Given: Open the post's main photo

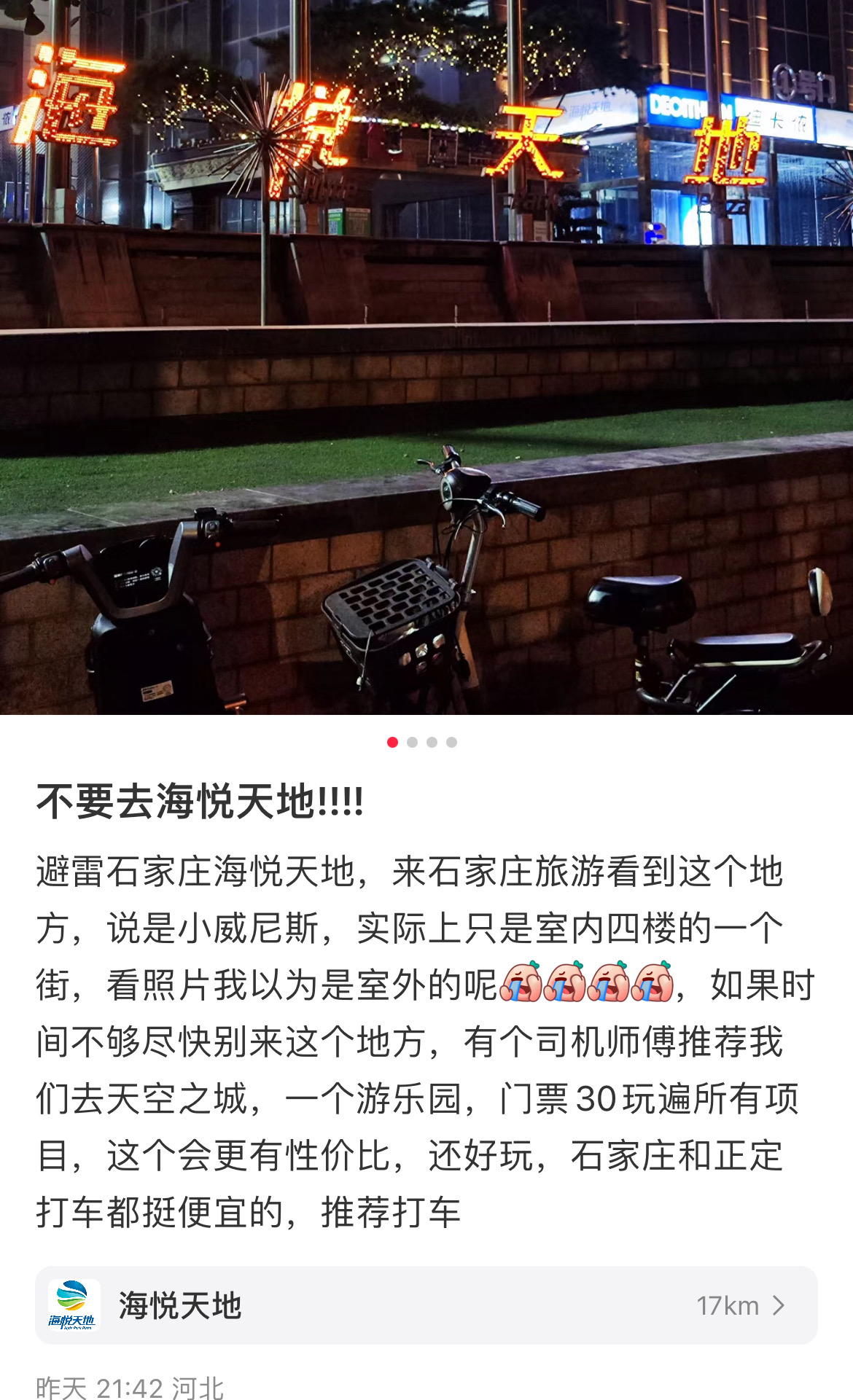Looking at the screenshot, I should point(426,357).
